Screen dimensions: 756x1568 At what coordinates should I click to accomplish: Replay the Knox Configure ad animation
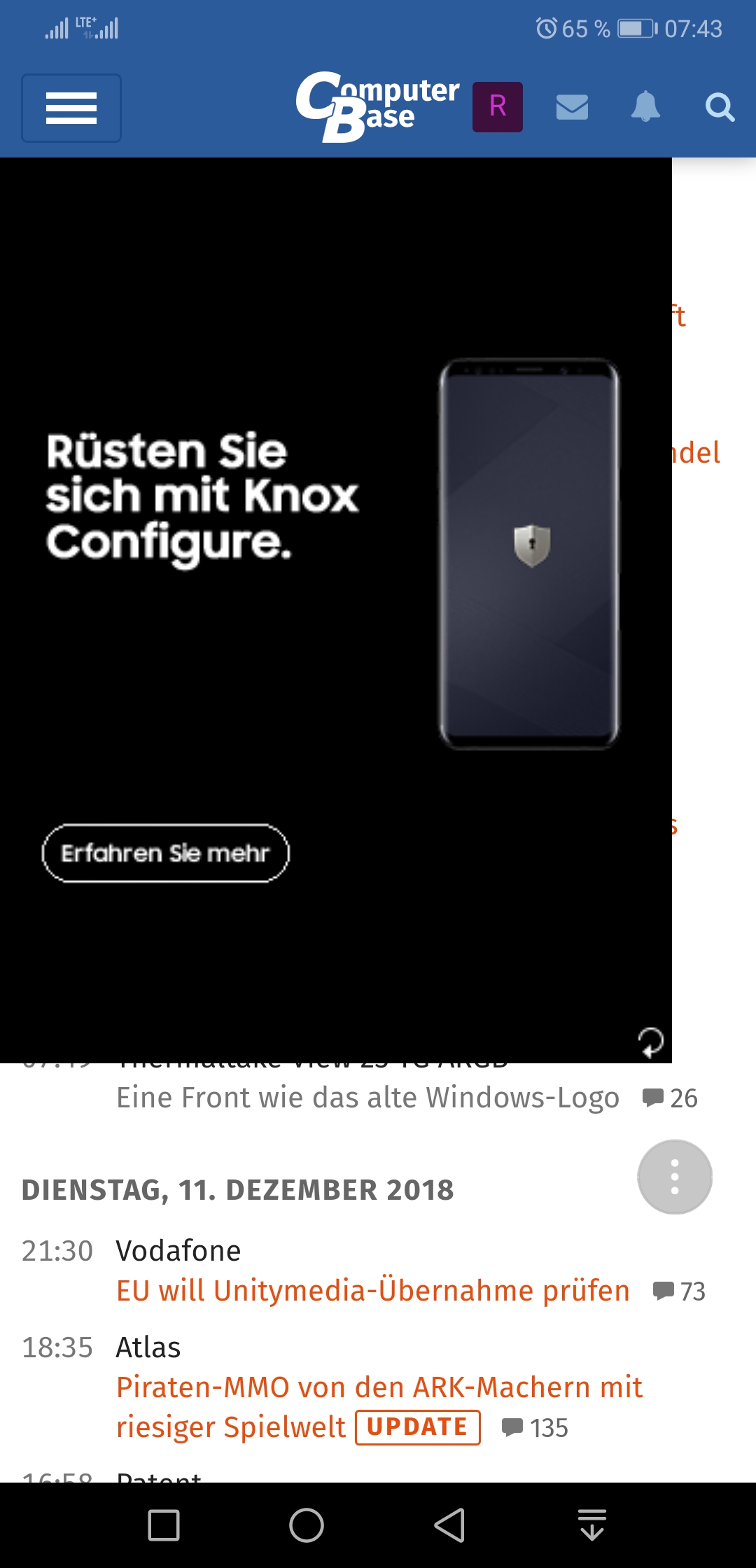coord(650,1042)
